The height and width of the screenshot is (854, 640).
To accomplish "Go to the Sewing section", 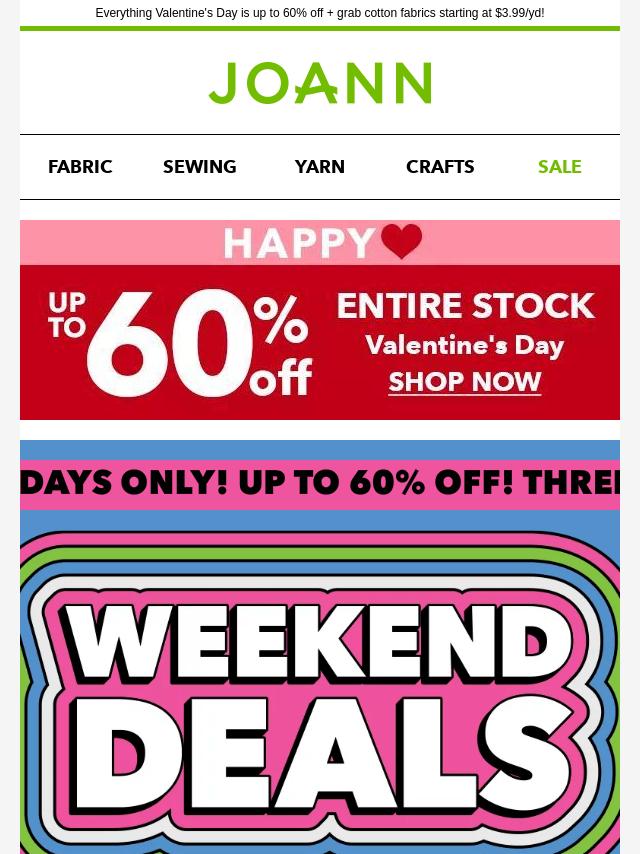I will coord(200,167).
